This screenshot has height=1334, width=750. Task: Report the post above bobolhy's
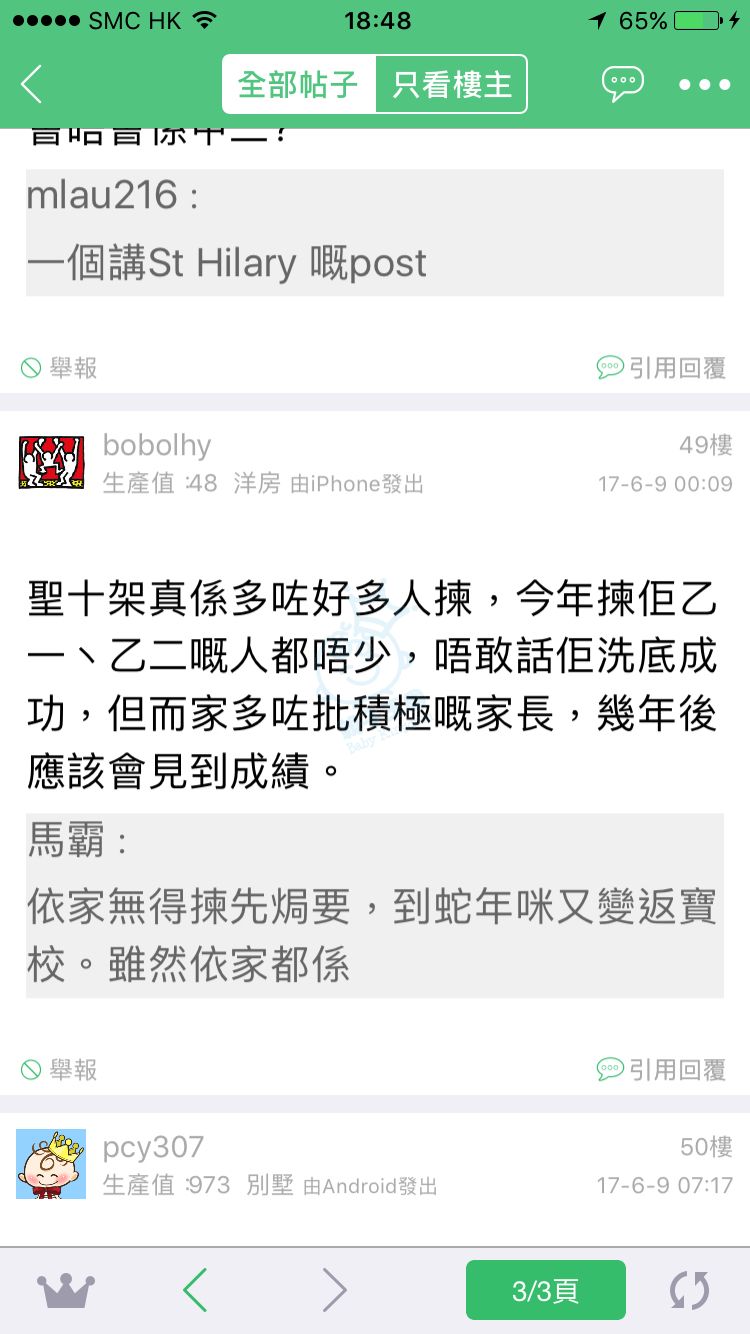point(60,368)
